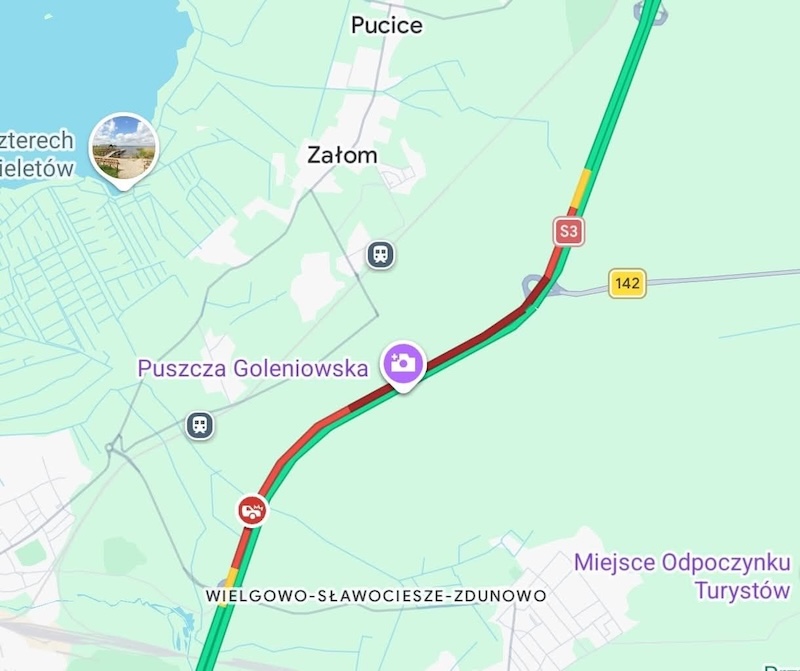This screenshot has height=671, width=800.
Task: Open the red crash incident marker
Action: [x=252, y=511]
